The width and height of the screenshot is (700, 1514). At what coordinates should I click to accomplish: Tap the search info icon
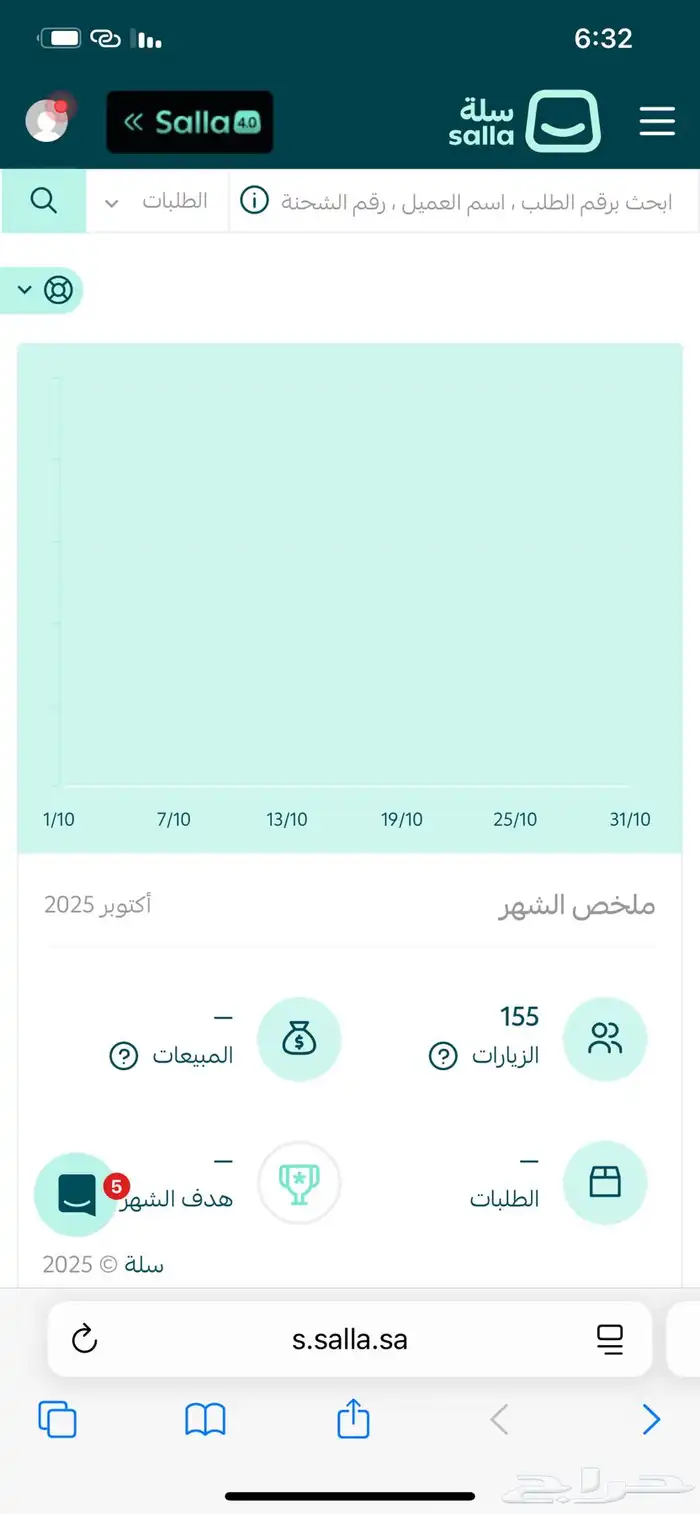pyautogui.click(x=255, y=201)
